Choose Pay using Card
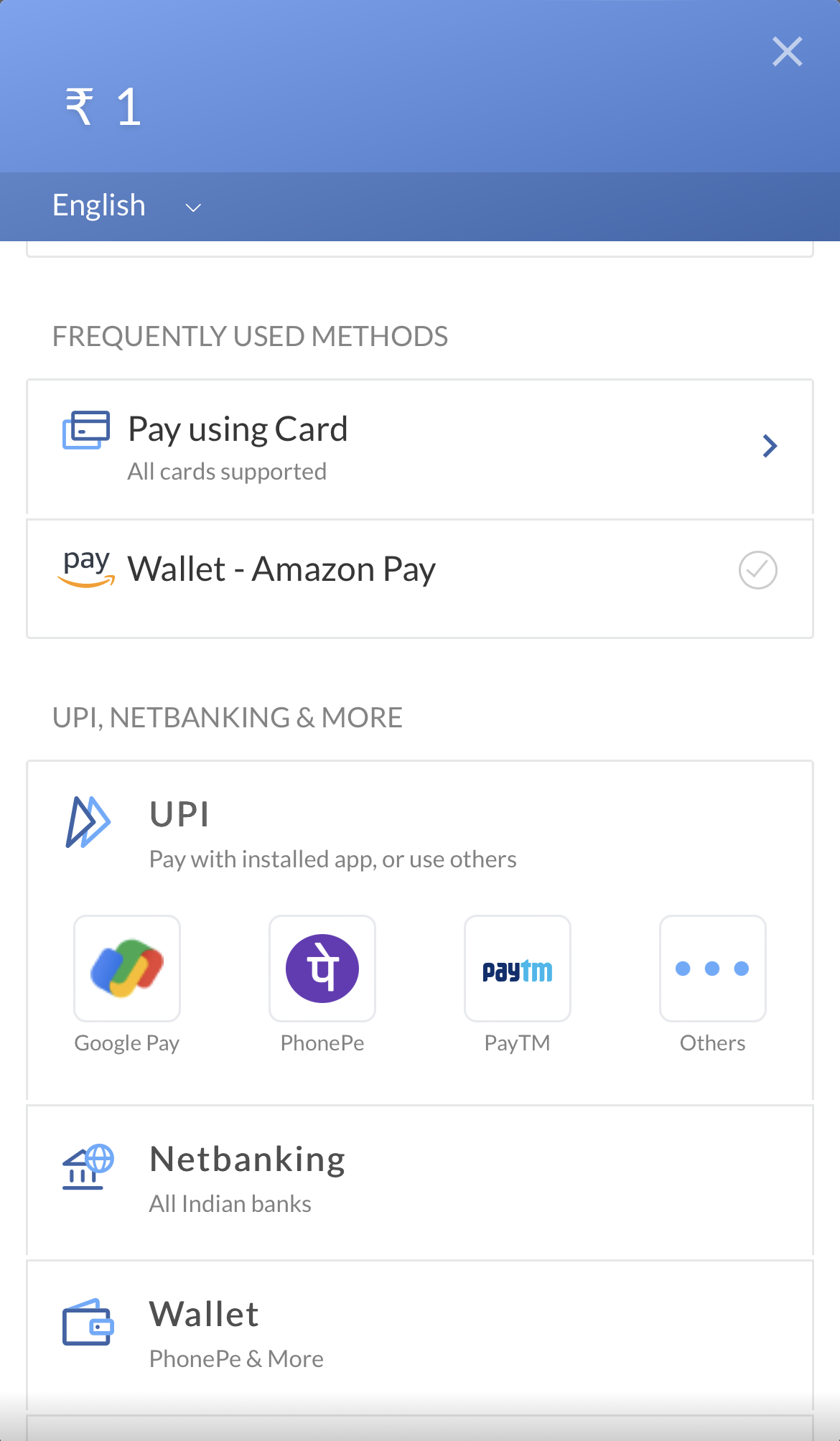The height and width of the screenshot is (1441, 840). pyautogui.click(x=419, y=447)
